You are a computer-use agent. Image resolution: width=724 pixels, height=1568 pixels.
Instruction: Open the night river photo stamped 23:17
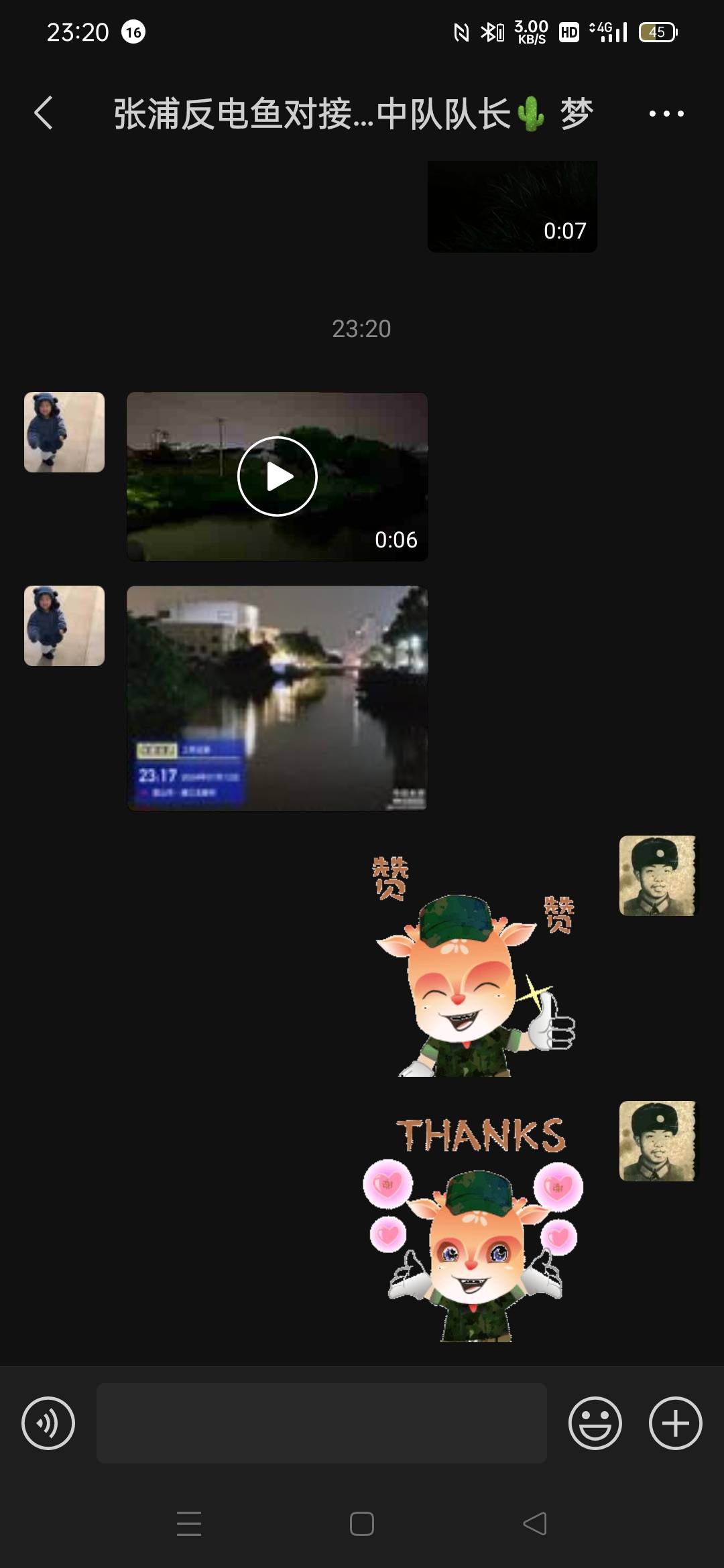pyautogui.click(x=277, y=698)
